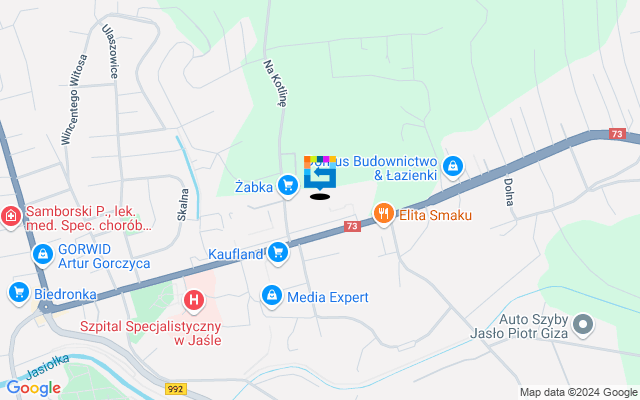Open Szpital Specjalistyczny w Jaśle hospital marker
The width and height of the screenshot is (640, 400).
[194, 299]
